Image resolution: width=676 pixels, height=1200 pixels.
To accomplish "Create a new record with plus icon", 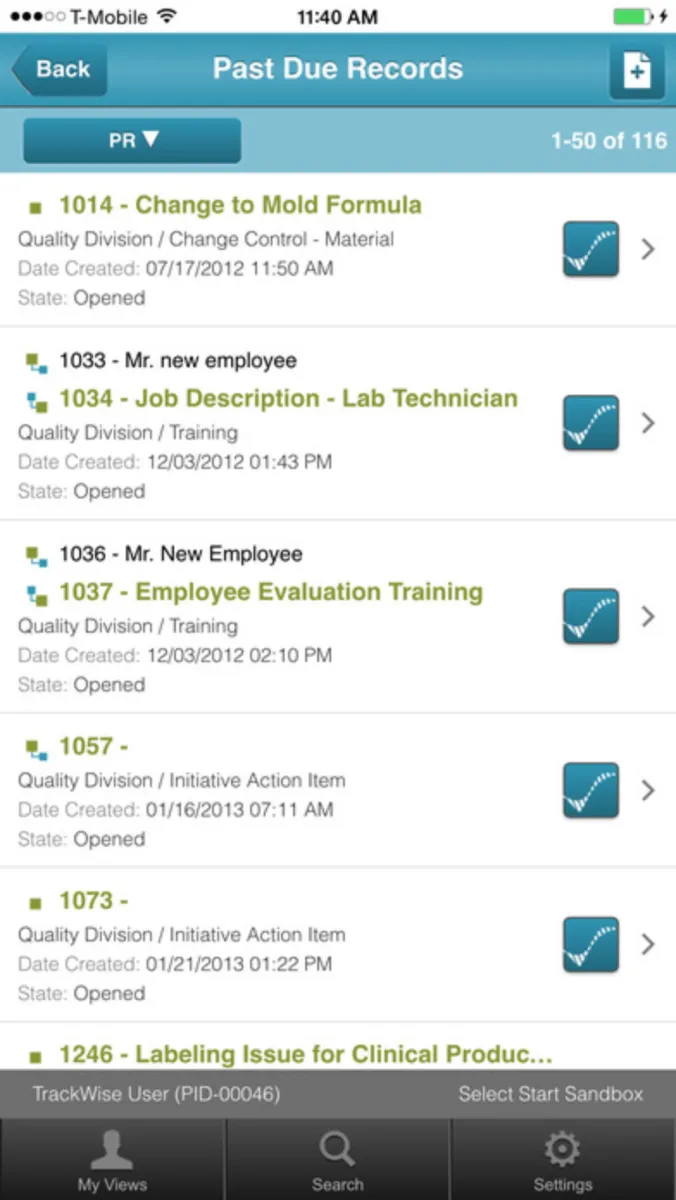I will point(636,71).
